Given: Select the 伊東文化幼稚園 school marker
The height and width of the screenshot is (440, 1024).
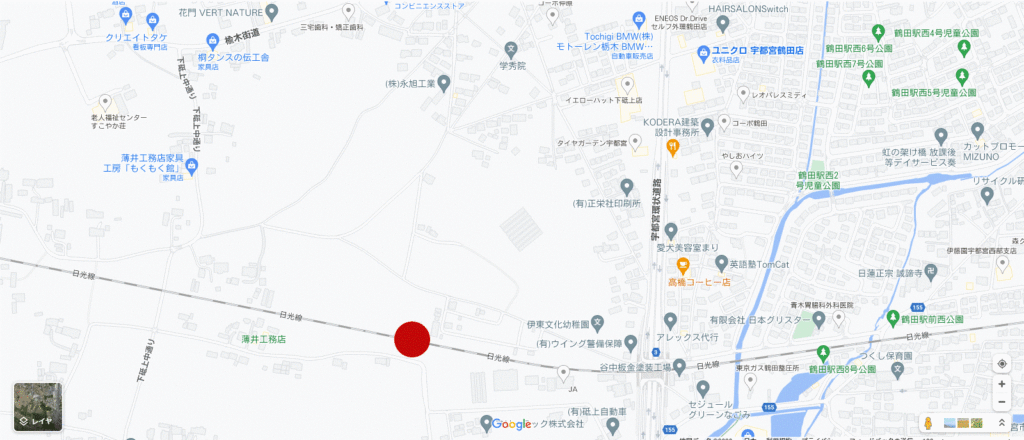Looking at the screenshot, I should click(x=597, y=322).
